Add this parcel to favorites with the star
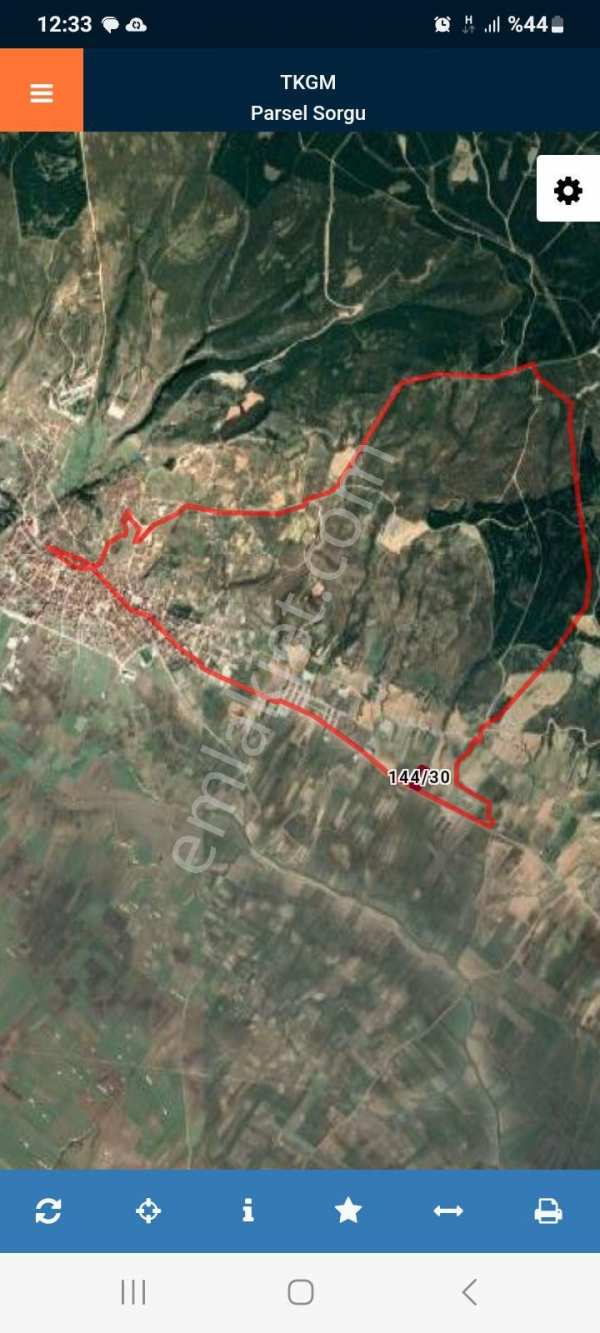This screenshot has width=600, height=1333. (x=348, y=1211)
